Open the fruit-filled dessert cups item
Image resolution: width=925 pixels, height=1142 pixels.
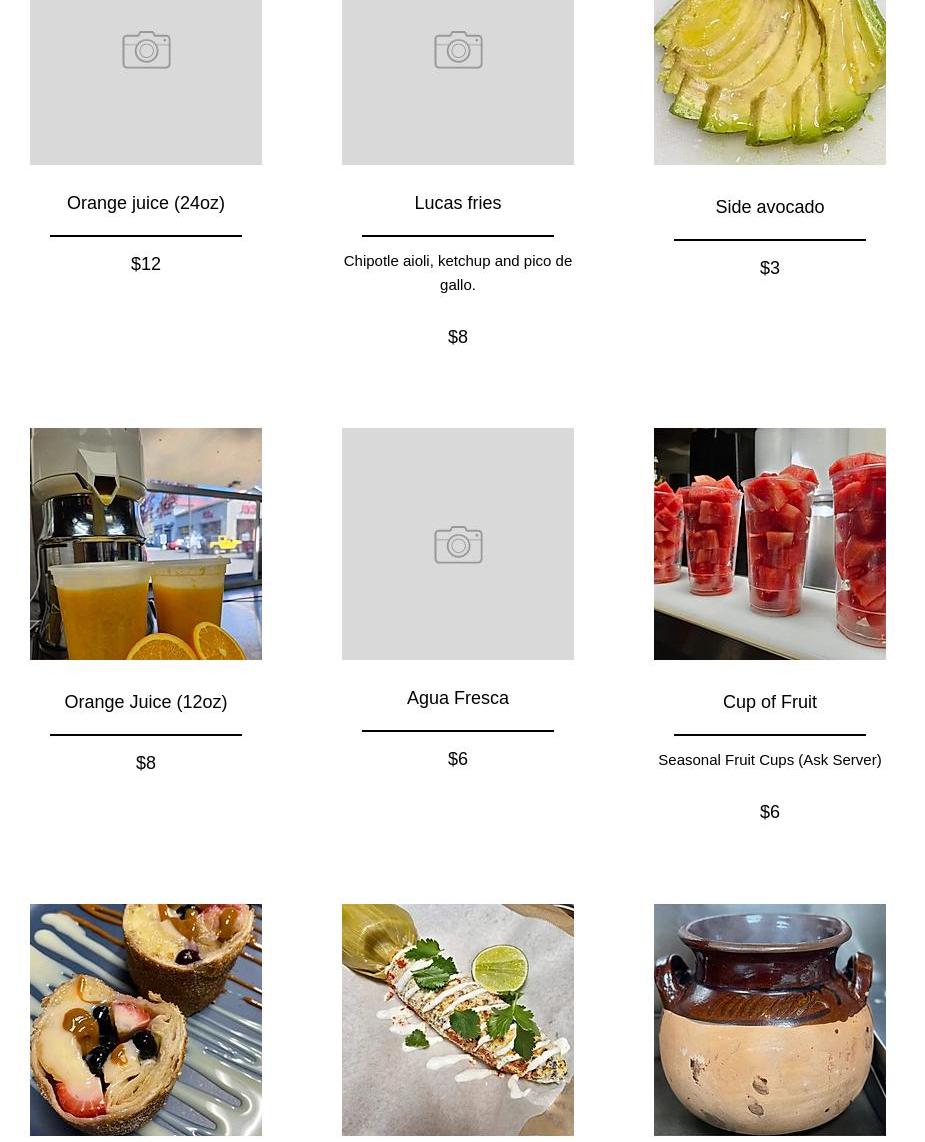point(146,1019)
